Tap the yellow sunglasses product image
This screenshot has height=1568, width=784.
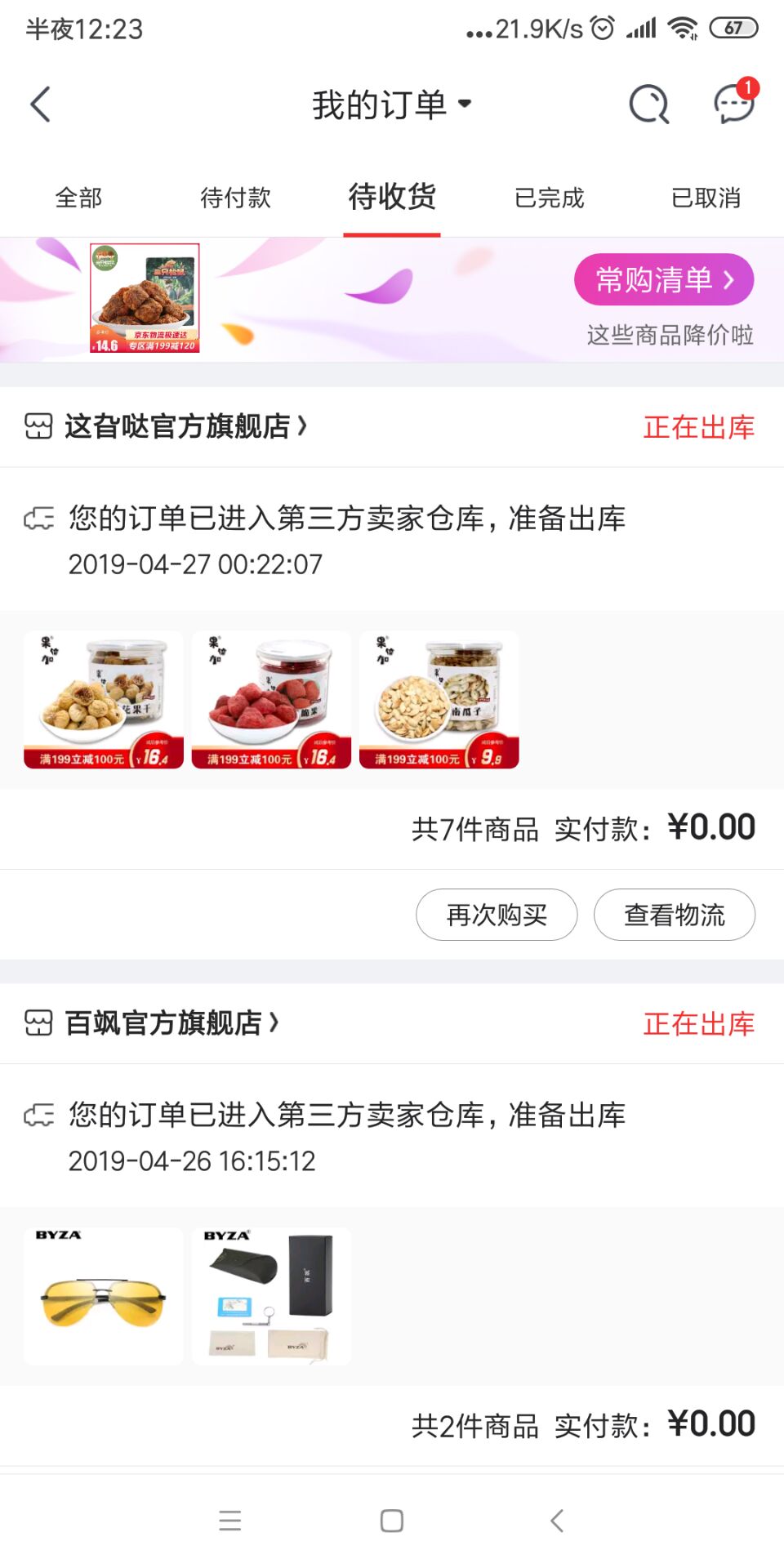[x=104, y=1295]
